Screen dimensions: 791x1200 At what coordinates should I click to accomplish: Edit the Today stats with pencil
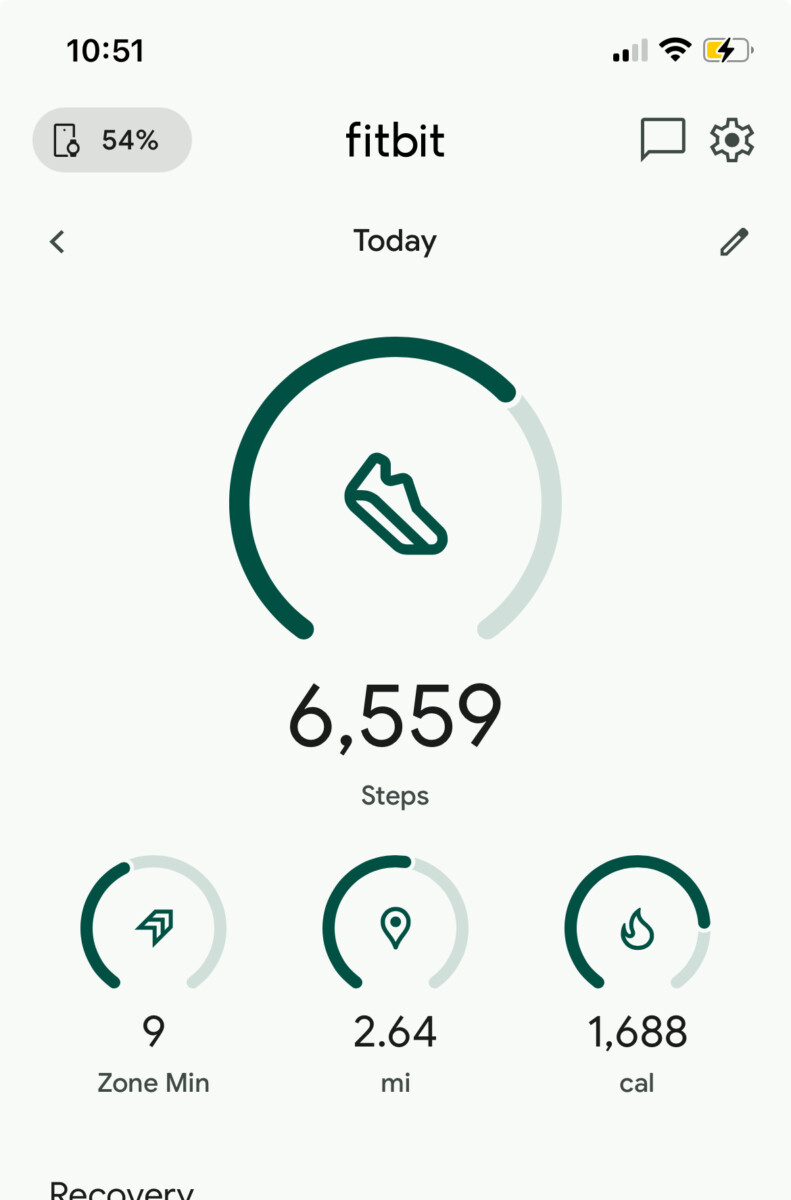coord(734,241)
